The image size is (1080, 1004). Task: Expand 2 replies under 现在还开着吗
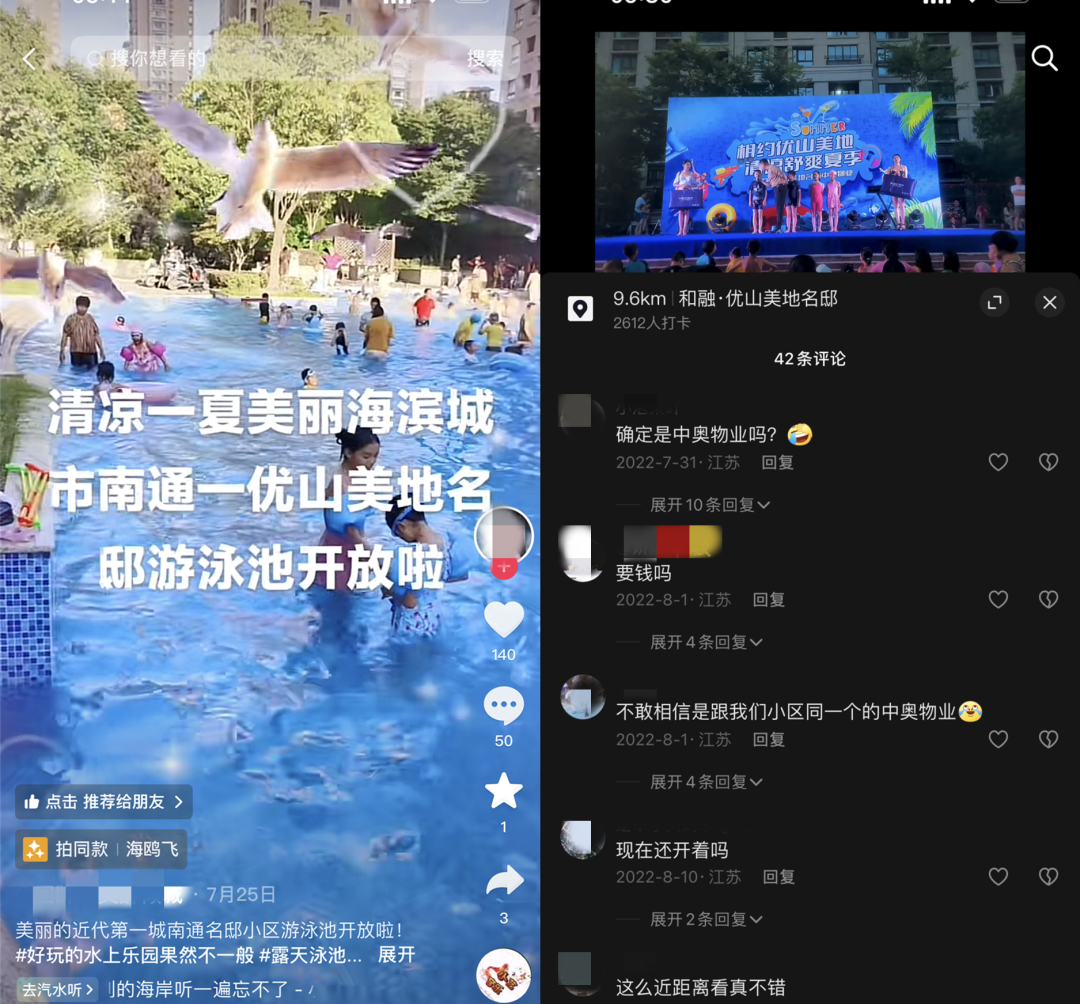coord(706,919)
